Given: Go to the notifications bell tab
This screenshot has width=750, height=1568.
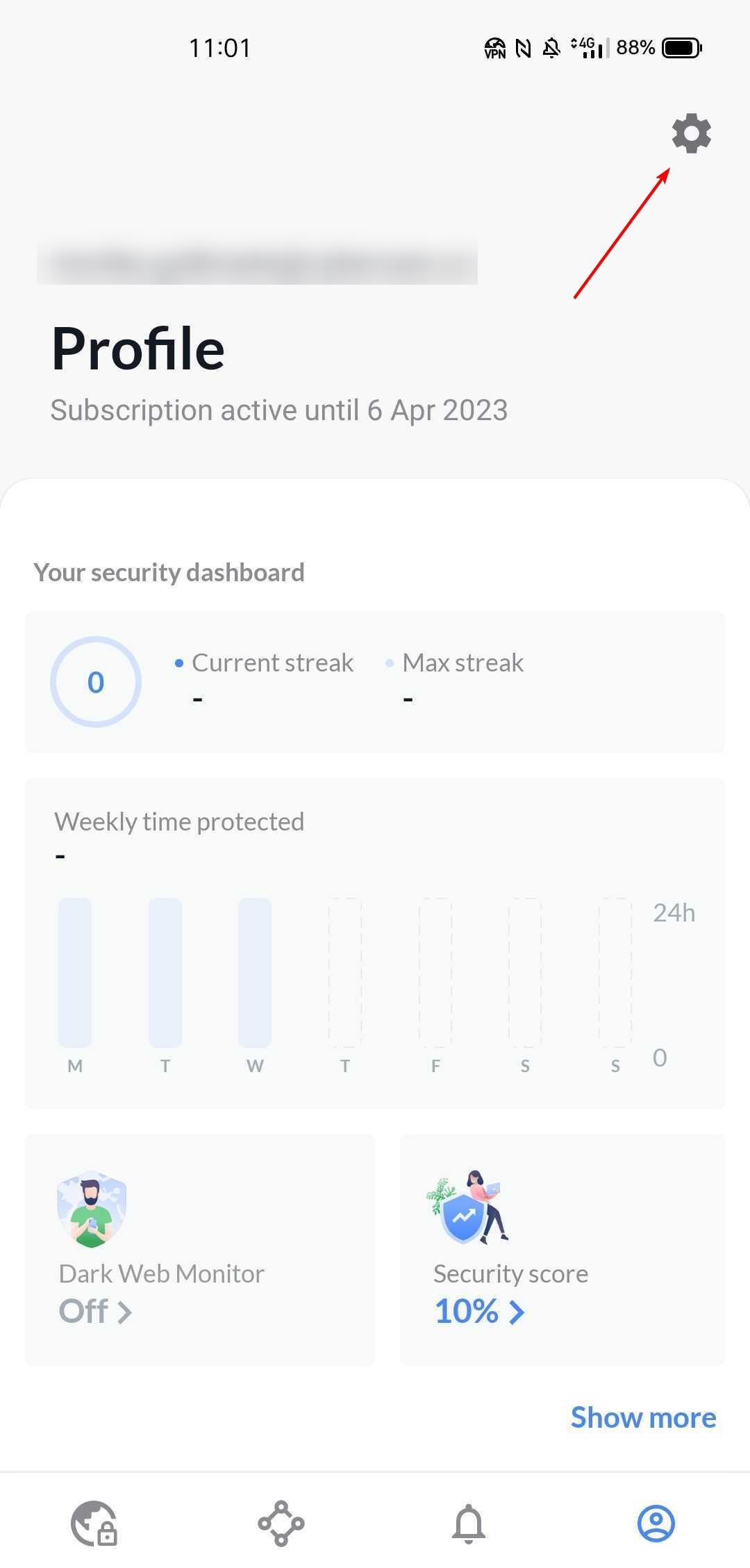Looking at the screenshot, I should click(469, 1524).
